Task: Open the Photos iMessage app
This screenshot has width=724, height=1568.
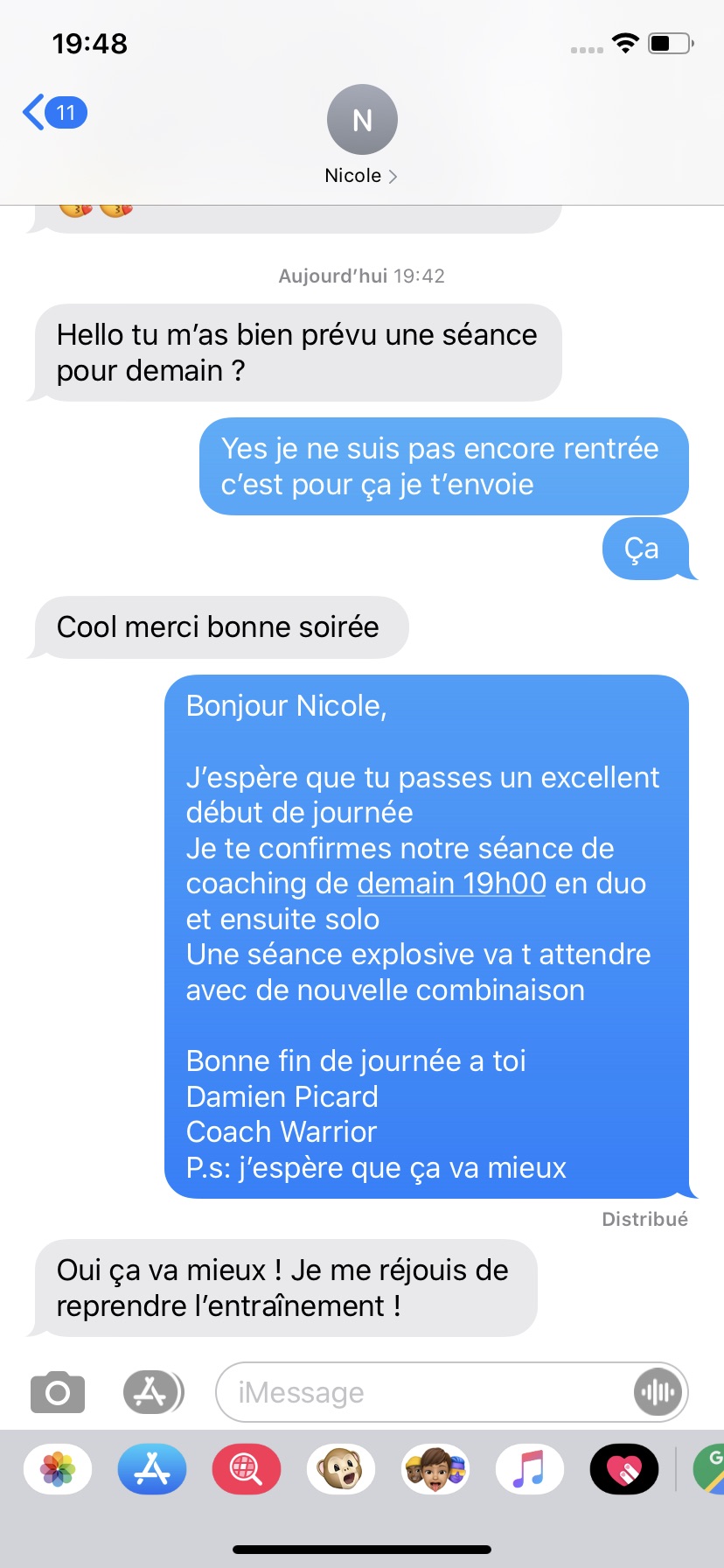Action: coord(58,1469)
